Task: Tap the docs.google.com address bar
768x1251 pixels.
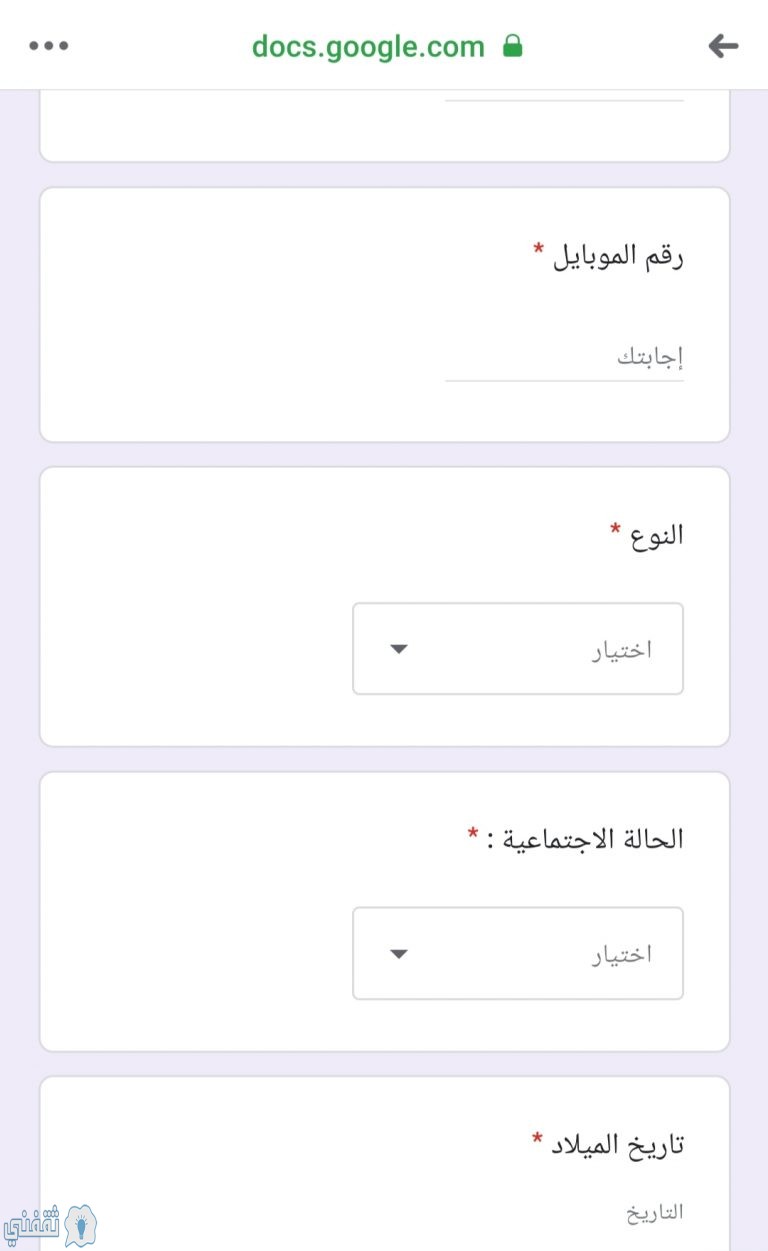Action: pos(387,46)
